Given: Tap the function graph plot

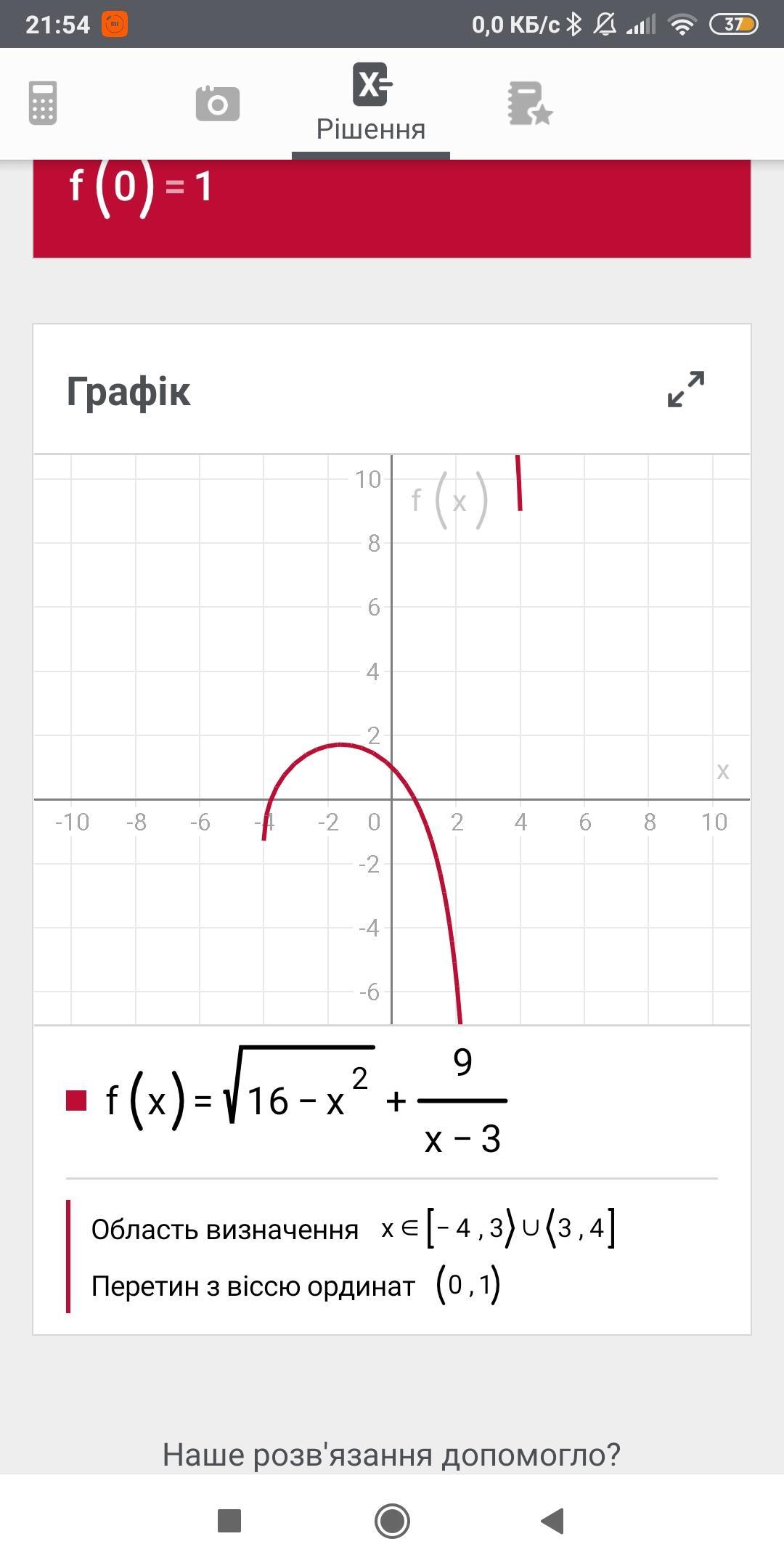Looking at the screenshot, I should 392,739.
